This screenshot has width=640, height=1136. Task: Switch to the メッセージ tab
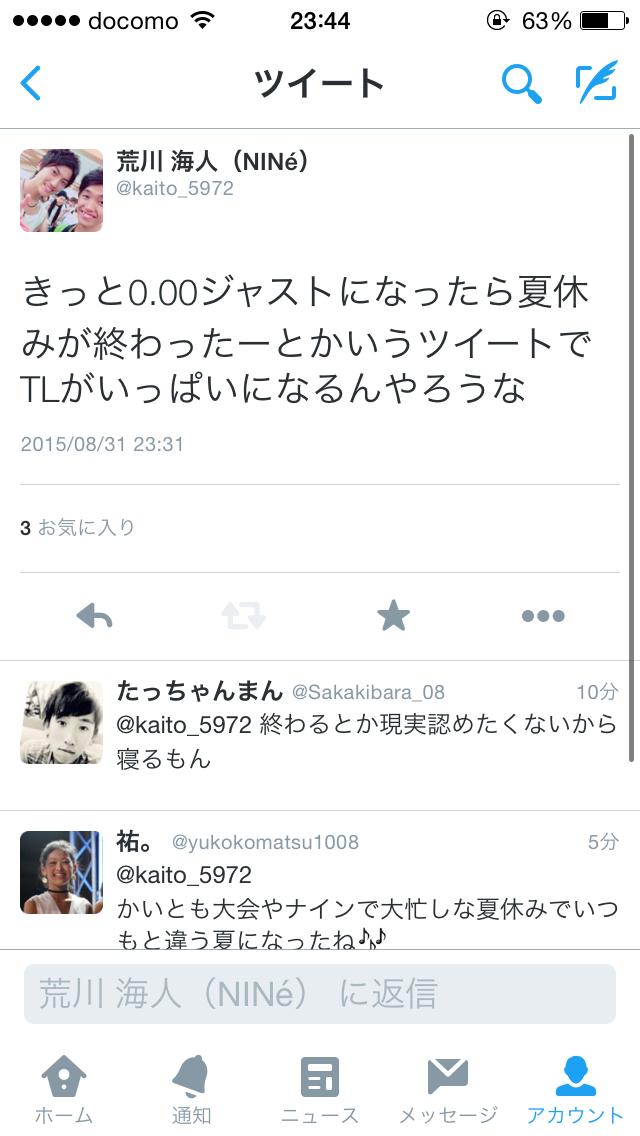click(448, 1088)
